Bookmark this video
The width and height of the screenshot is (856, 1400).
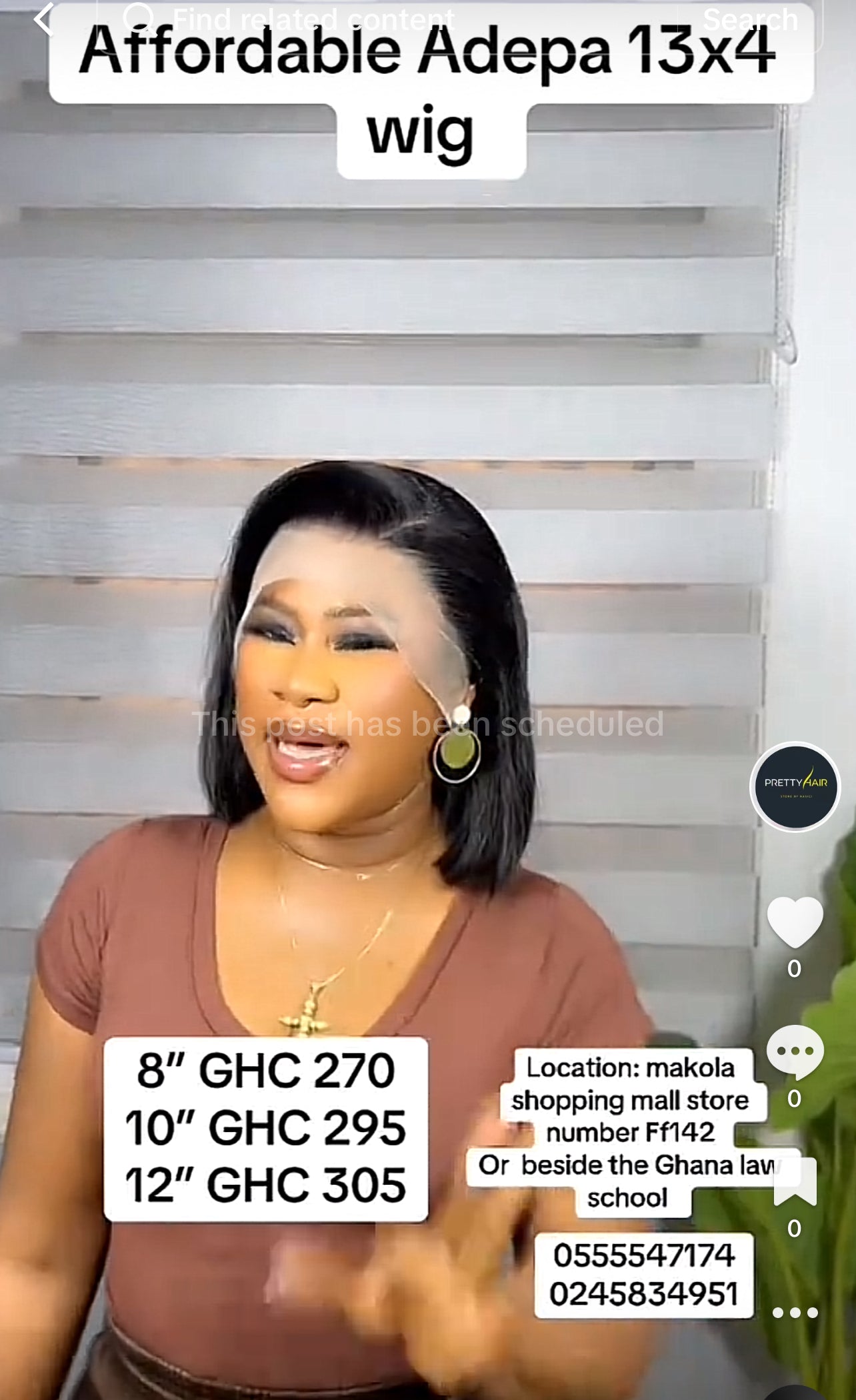795,1181
